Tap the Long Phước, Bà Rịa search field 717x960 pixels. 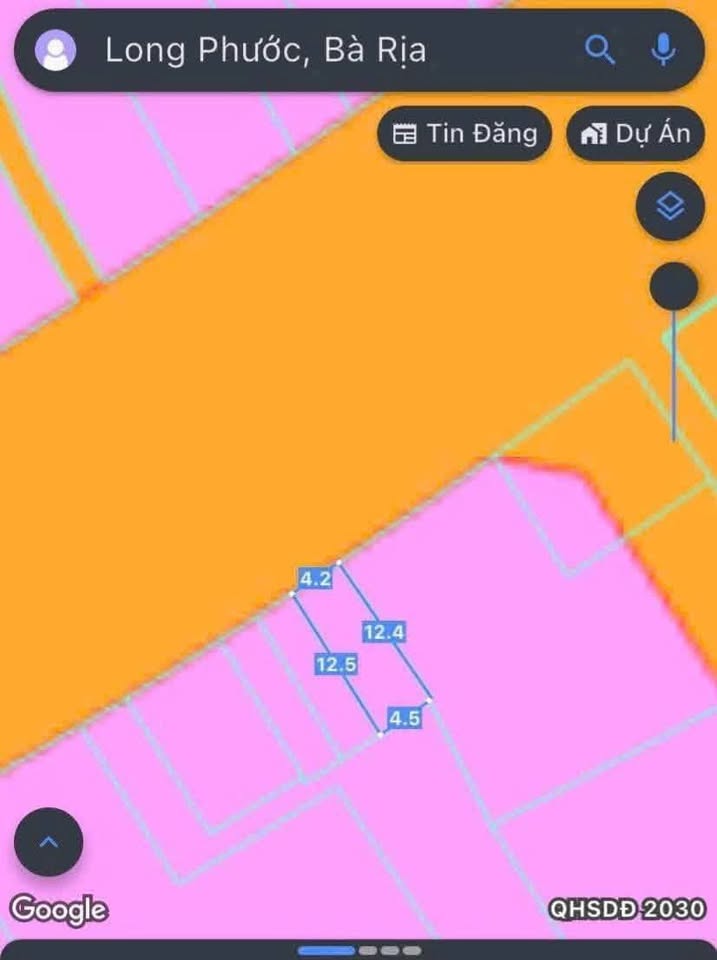click(x=300, y=50)
